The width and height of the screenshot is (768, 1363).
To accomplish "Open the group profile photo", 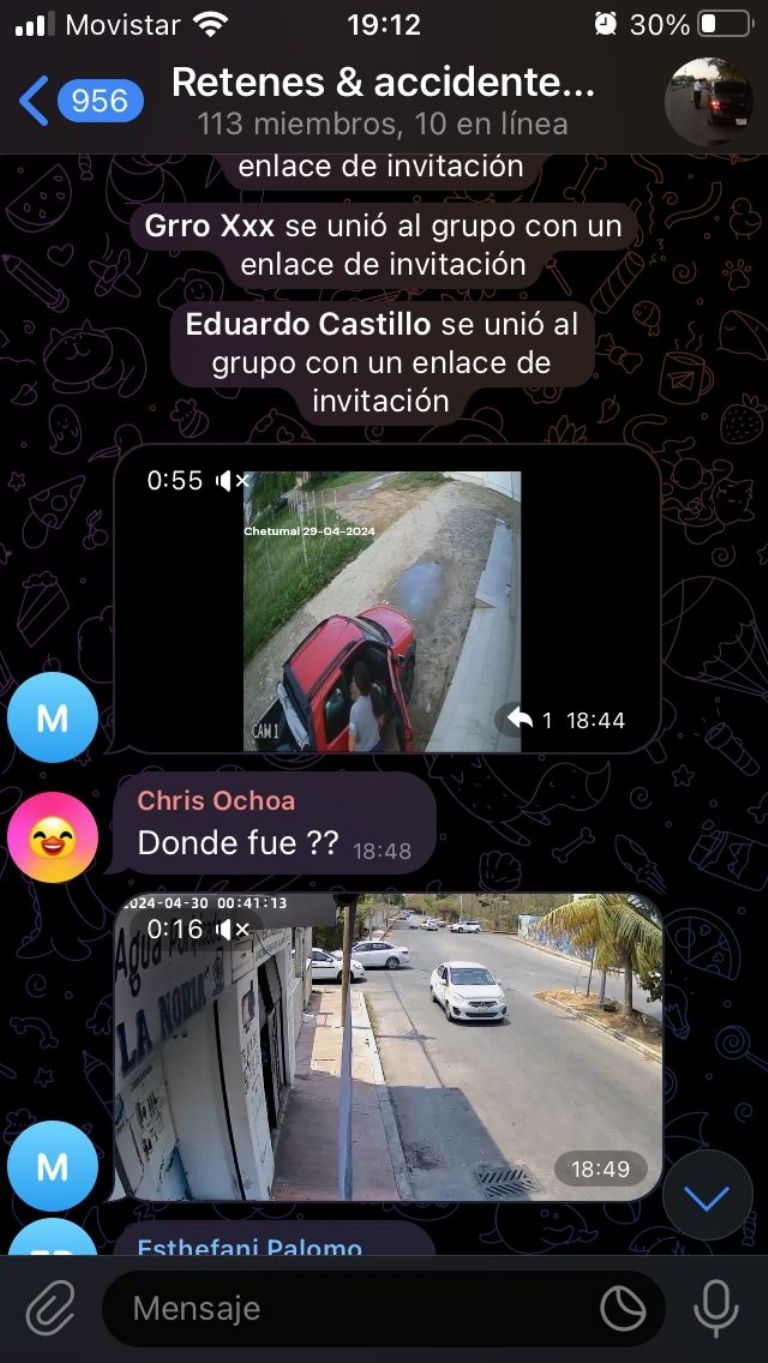I will point(708,102).
